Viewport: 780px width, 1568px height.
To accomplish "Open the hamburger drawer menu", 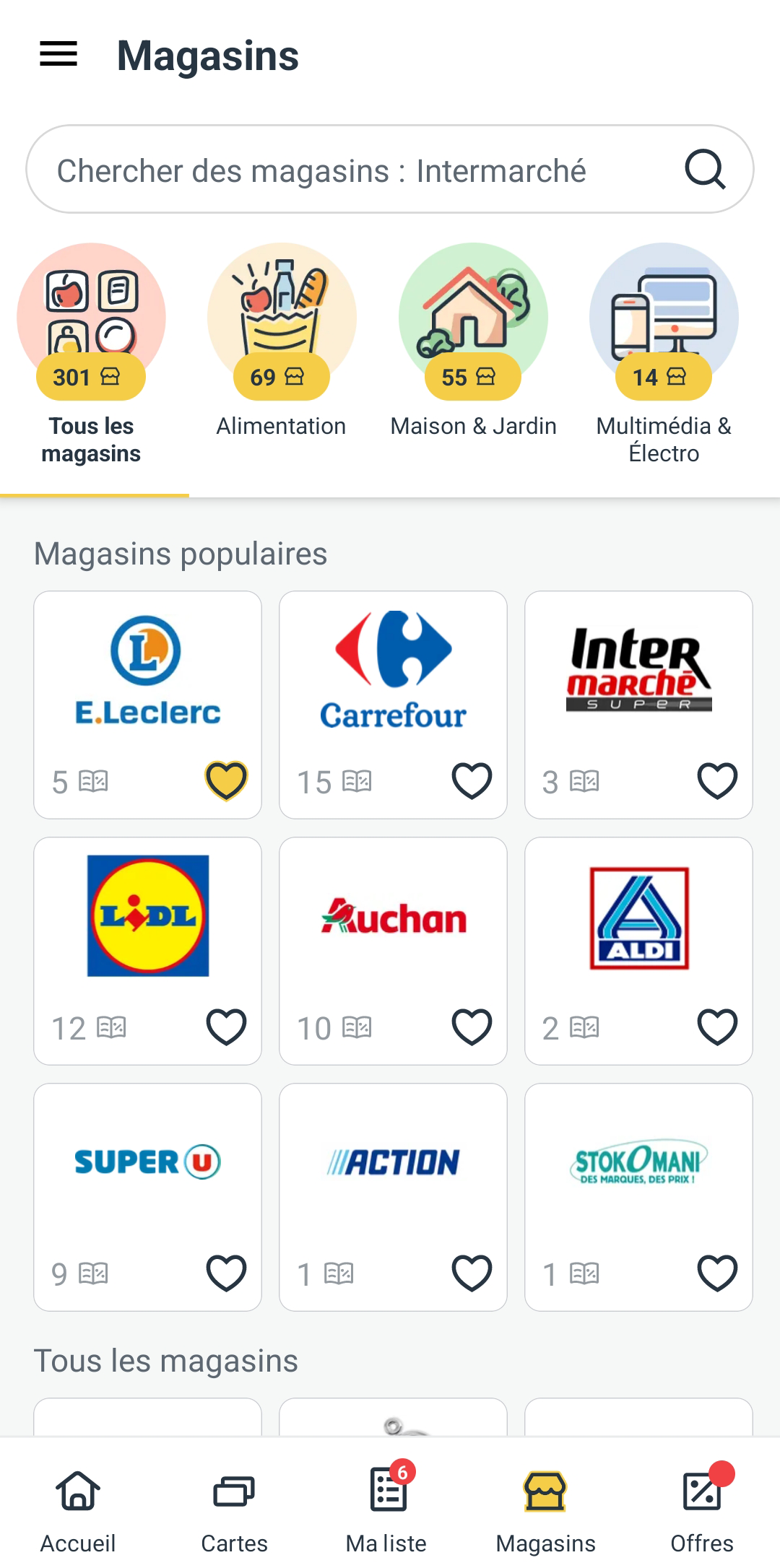I will pos(58,54).
